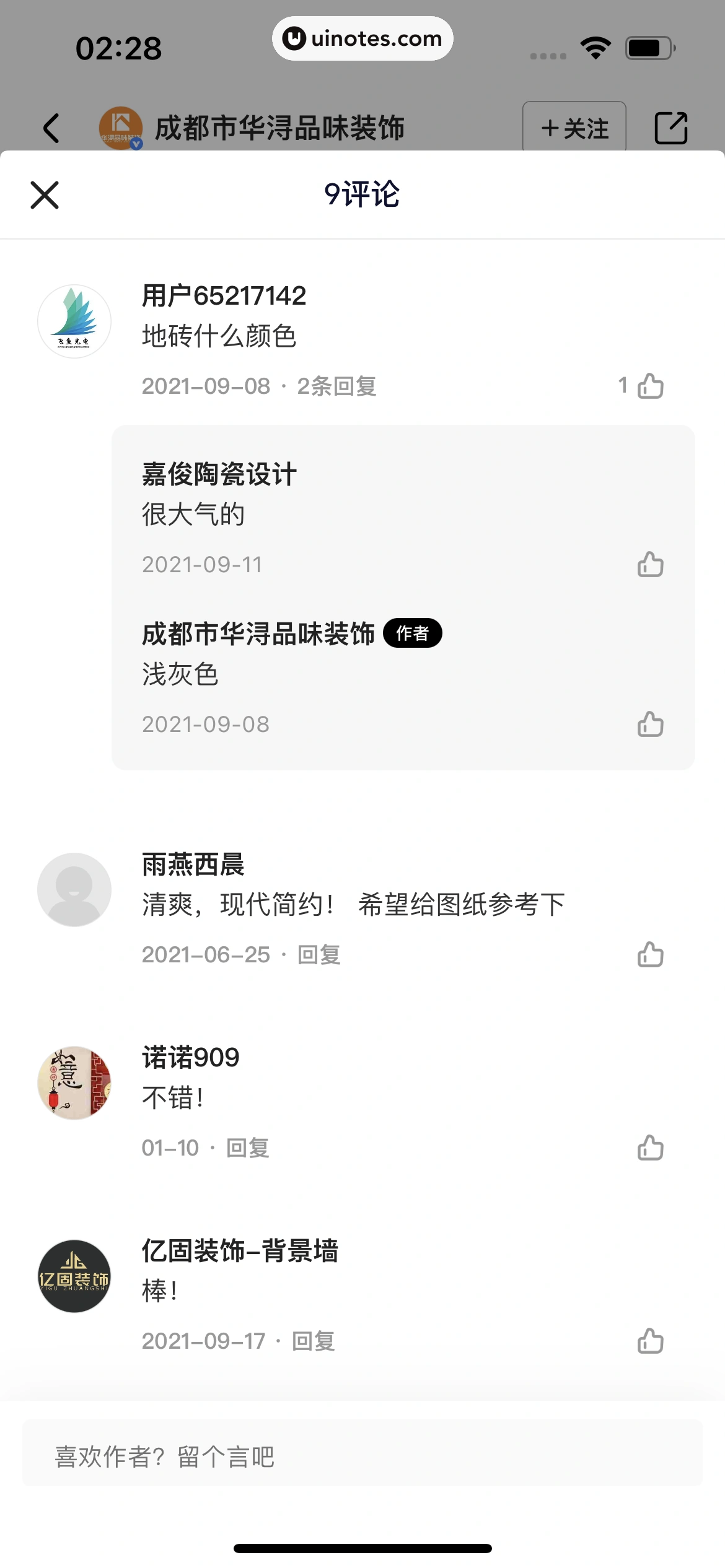Like 诺诺909's comment
The image size is (725, 1568).
pos(651,1148)
